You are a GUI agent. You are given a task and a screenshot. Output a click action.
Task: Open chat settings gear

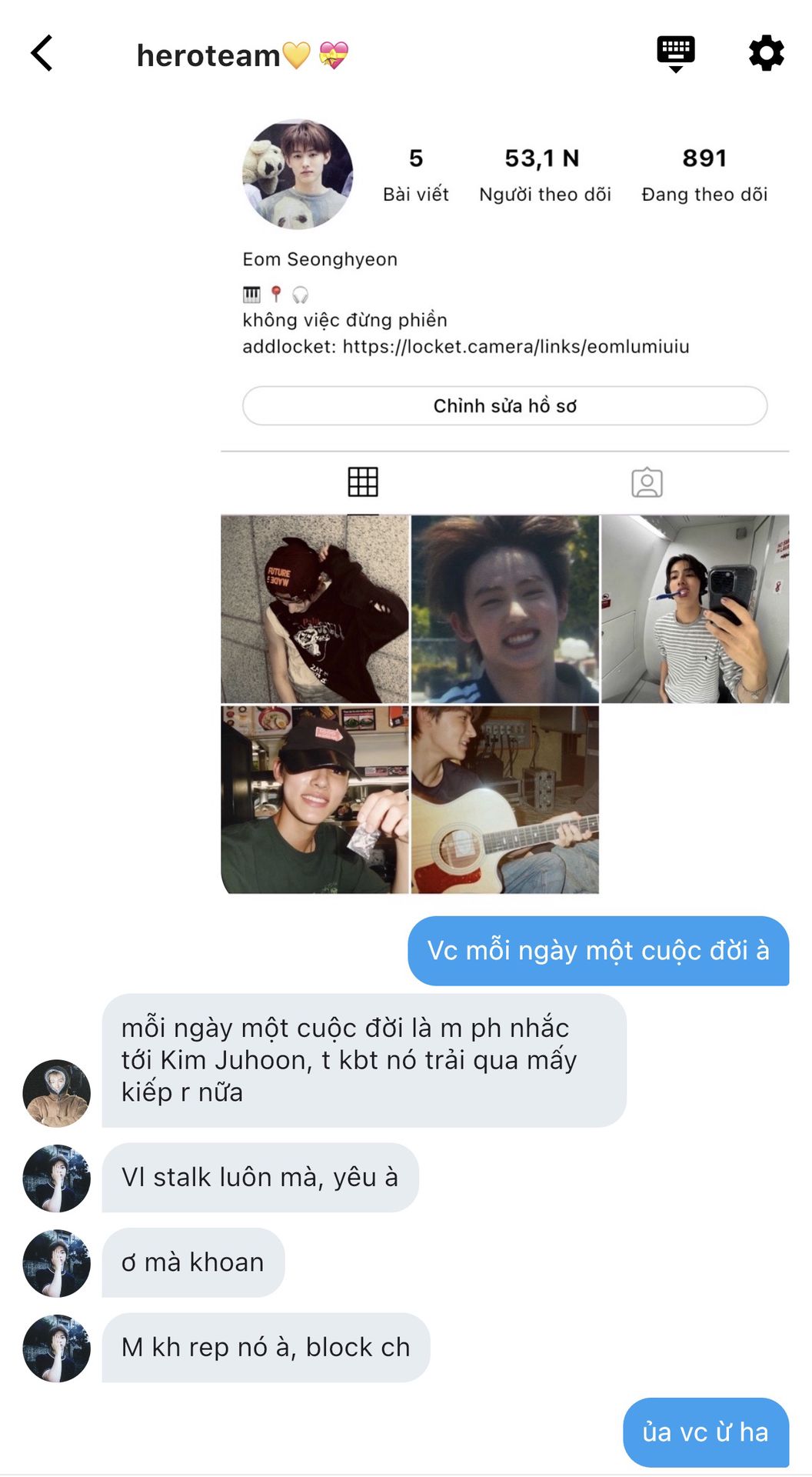point(766,54)
